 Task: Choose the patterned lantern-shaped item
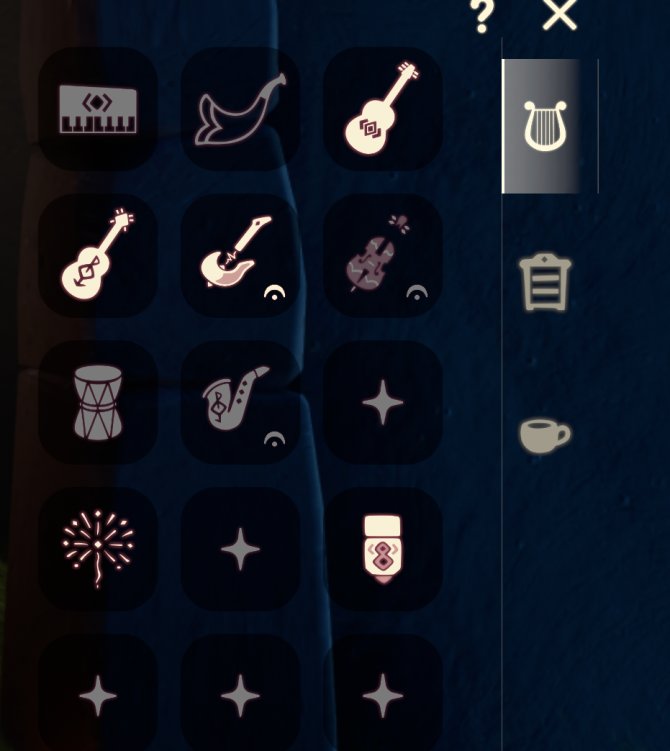pyautogui.click(x=382, y=549)
